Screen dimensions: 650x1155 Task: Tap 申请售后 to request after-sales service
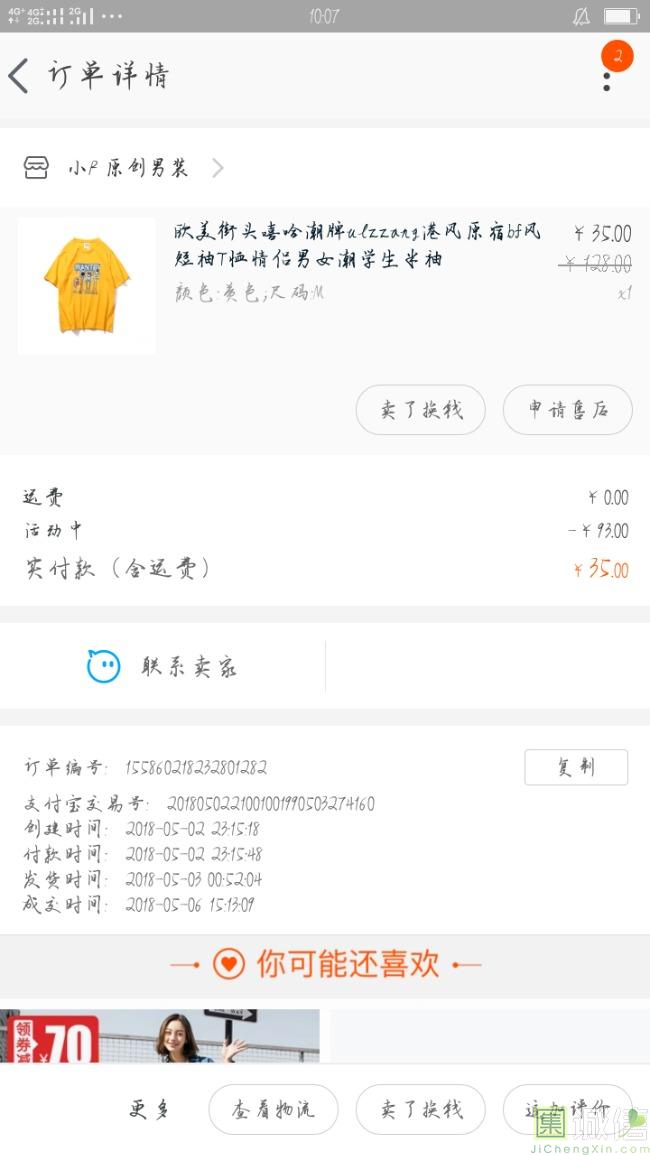tap(567, 410)
